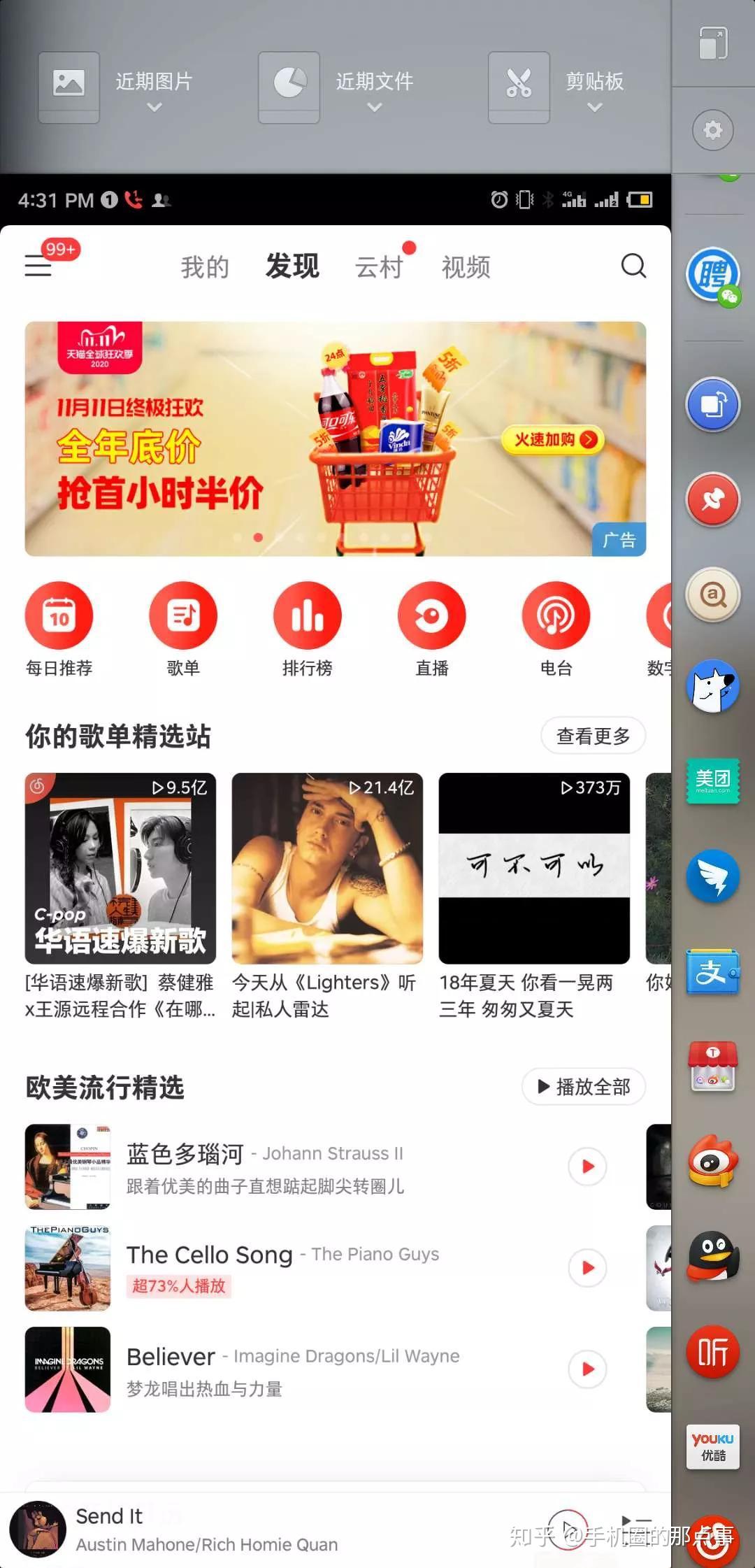
Task: Open the search icon
Action: coord(633,266)
